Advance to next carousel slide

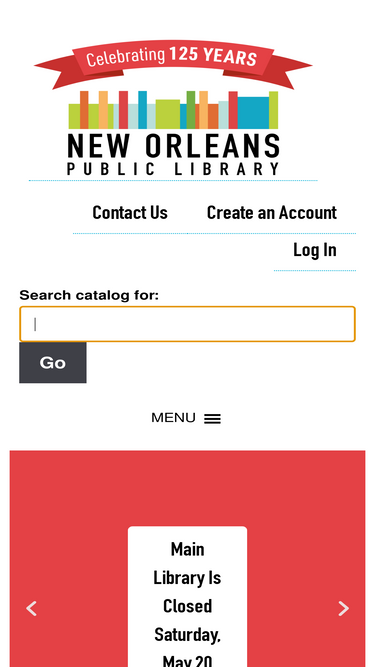point(344,609)
